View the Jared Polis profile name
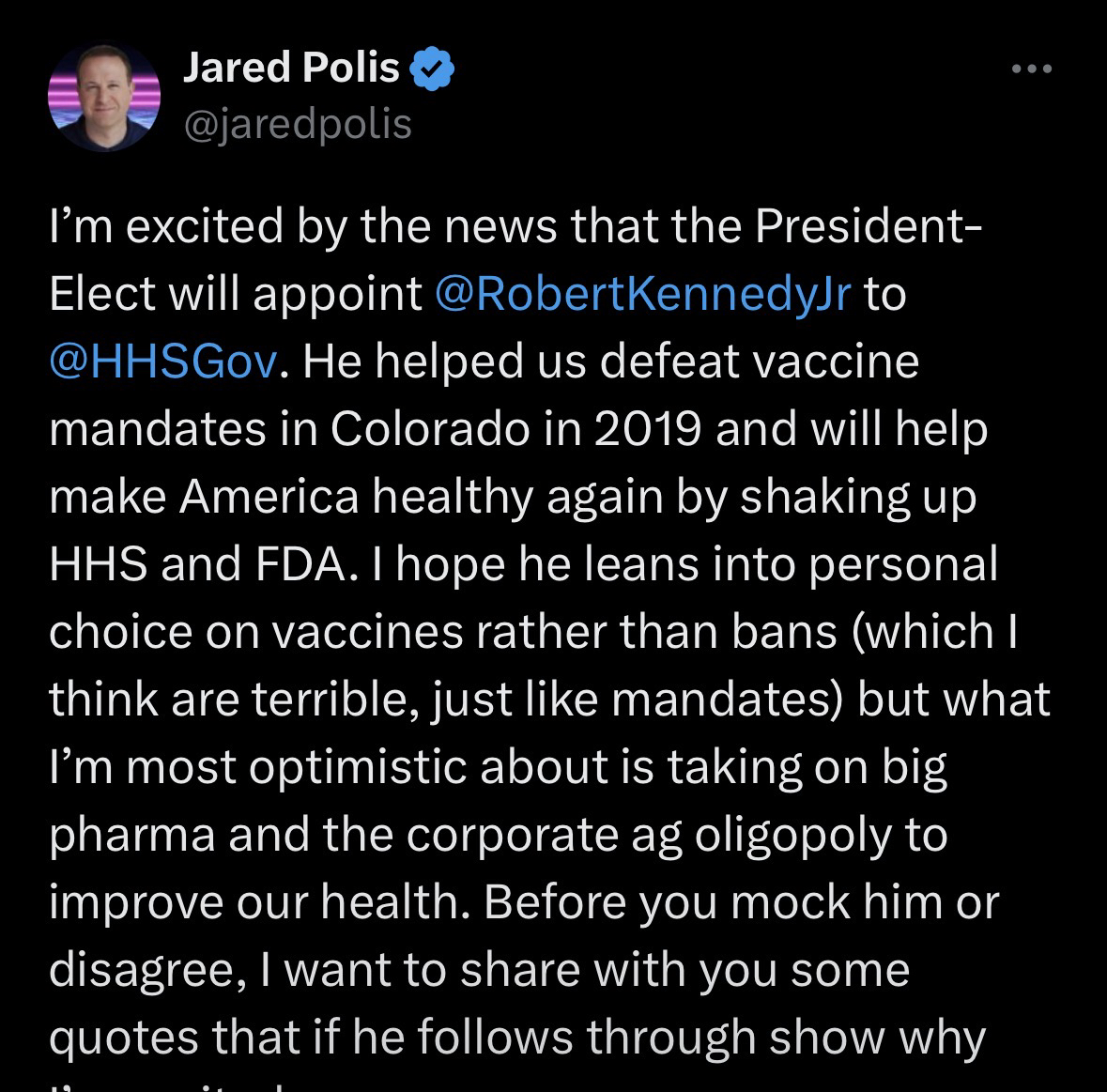The height and width of the screenshot is (1092, 1107). [291, 68]
